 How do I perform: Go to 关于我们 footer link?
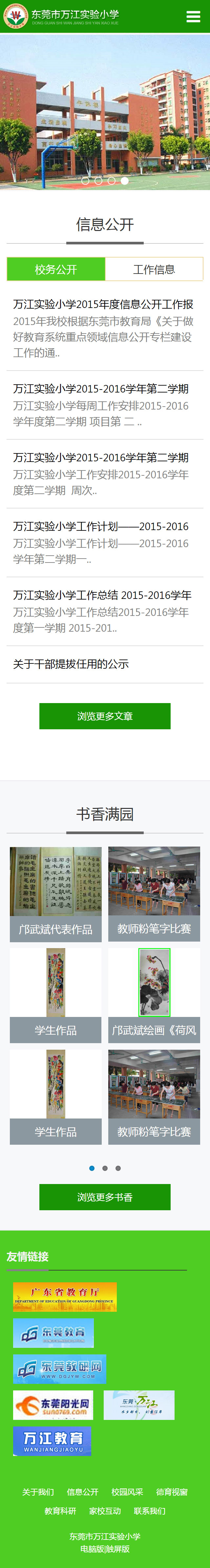pos(38,1492)
